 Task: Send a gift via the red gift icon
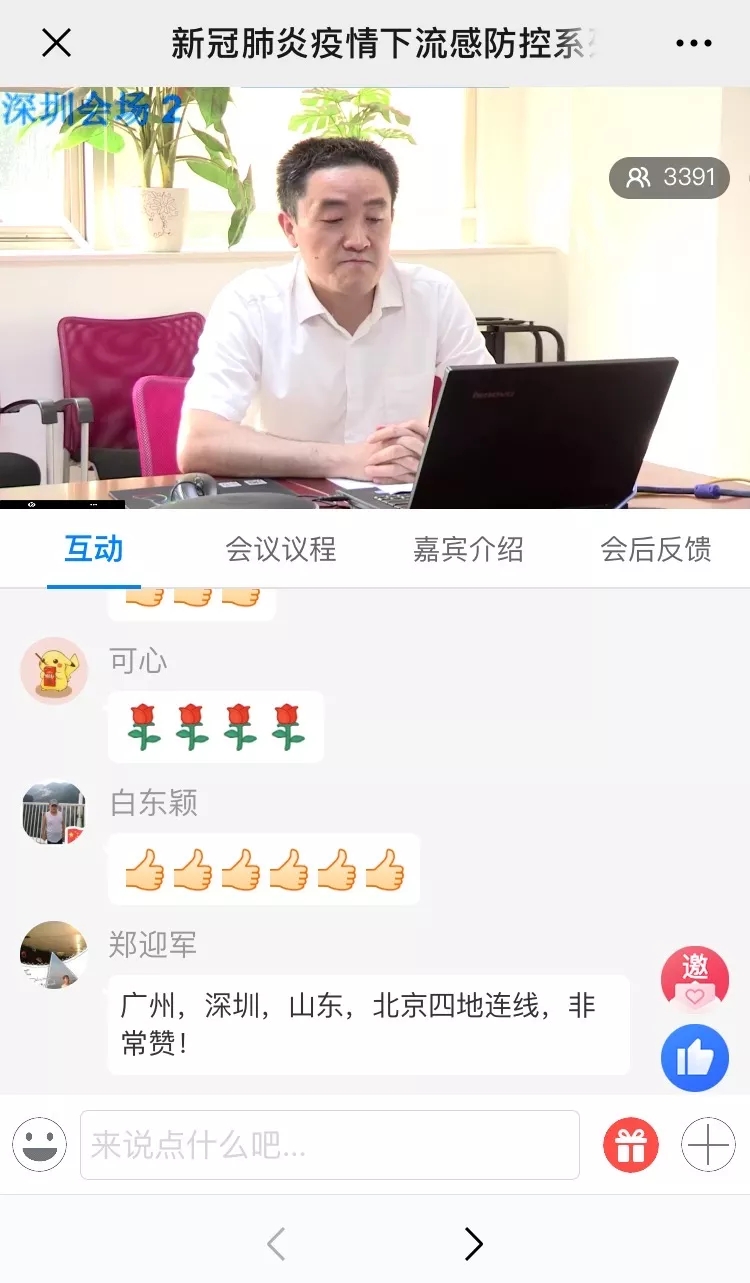click(x=631, y=1145)
